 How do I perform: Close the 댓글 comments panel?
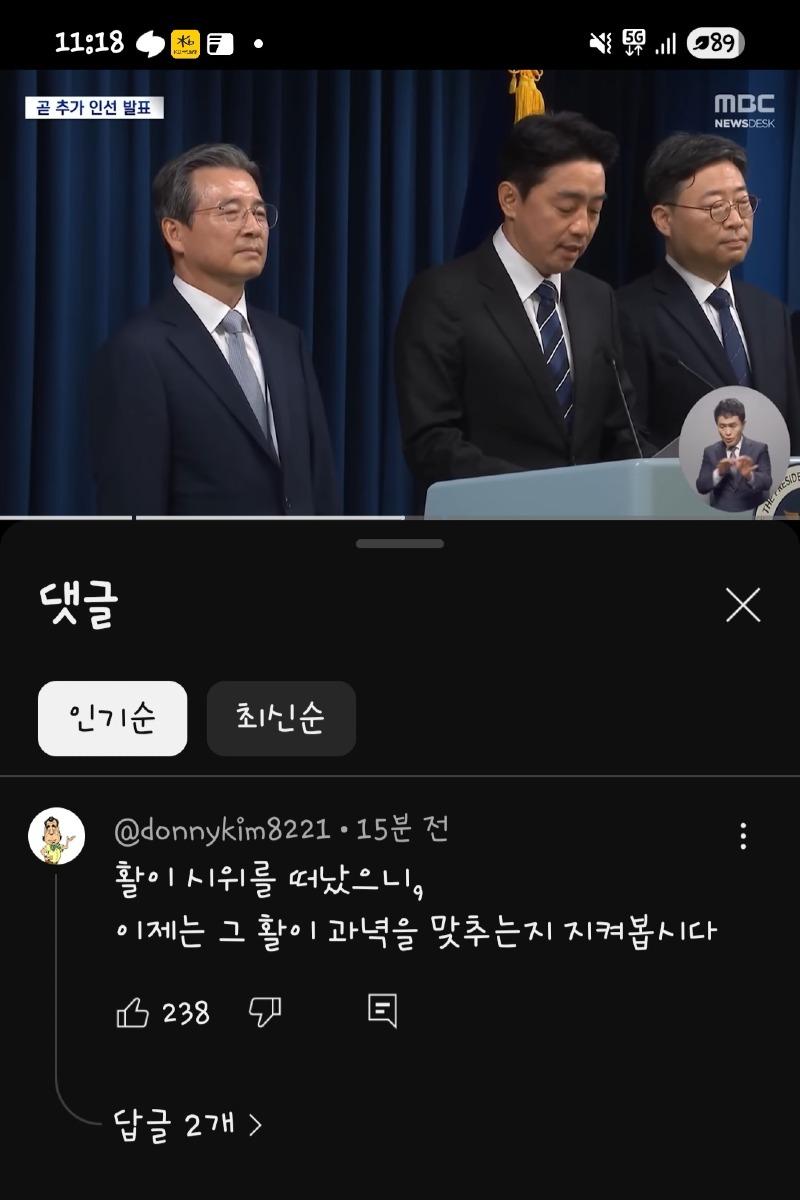pos(742,605)
